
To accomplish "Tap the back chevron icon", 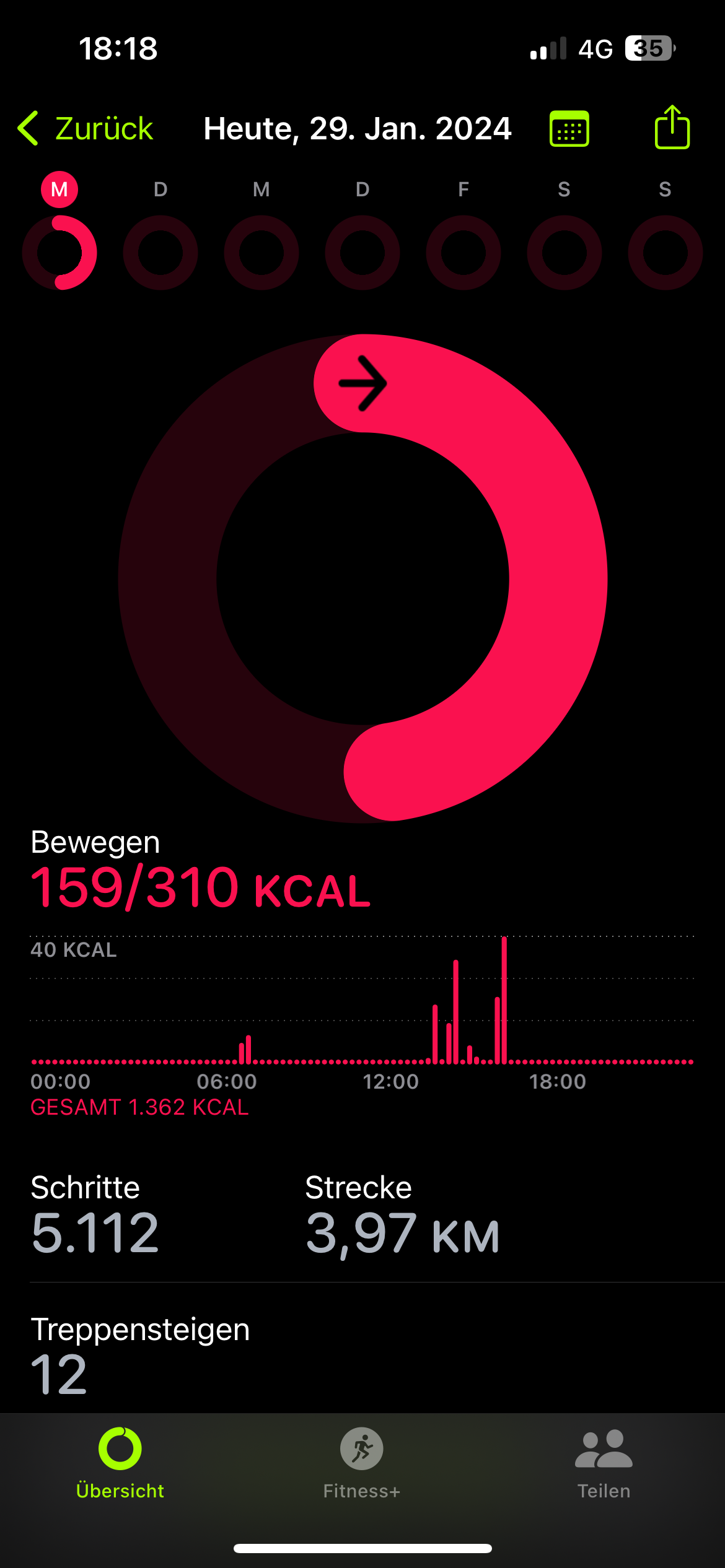I will [x=29, y=128].
